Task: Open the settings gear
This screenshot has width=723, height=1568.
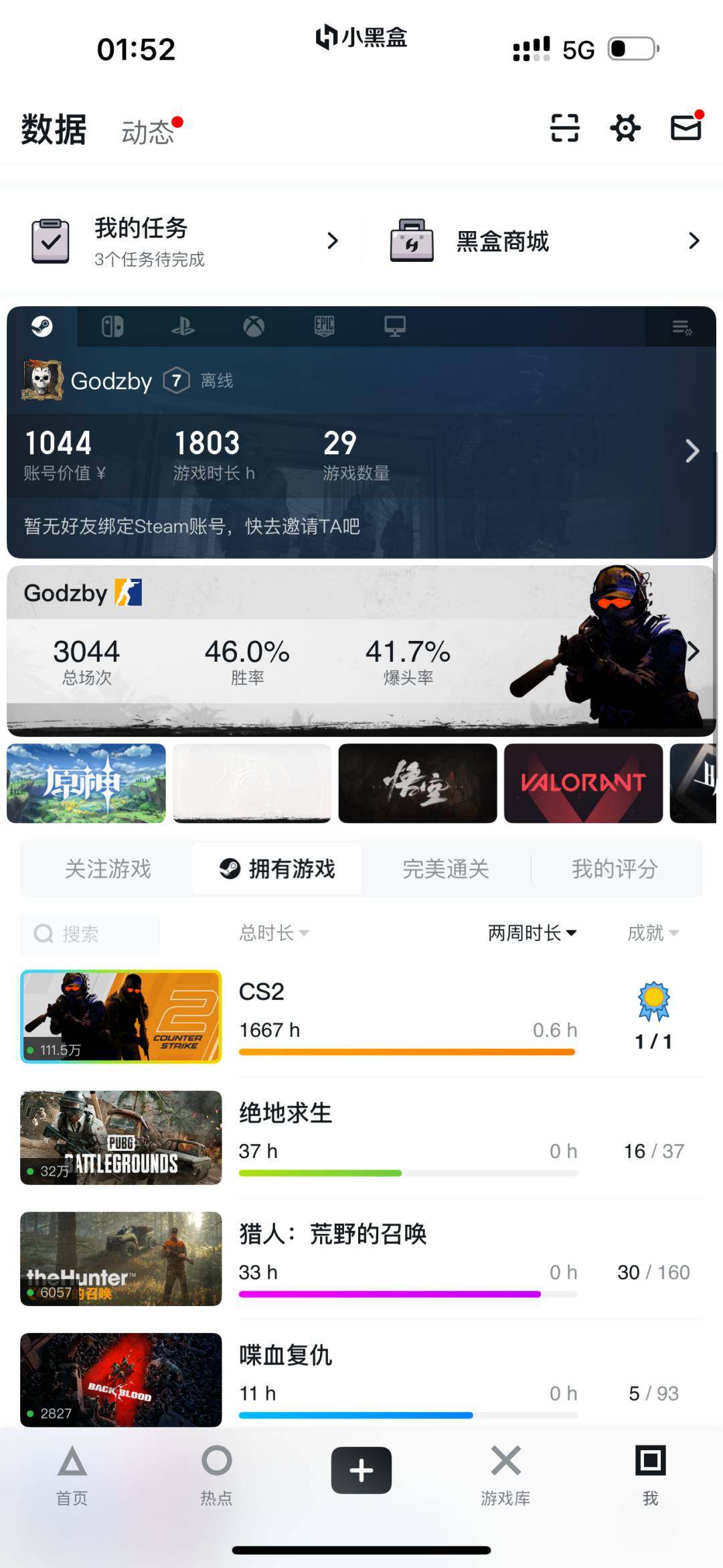Action: click(x=625, y=128)
